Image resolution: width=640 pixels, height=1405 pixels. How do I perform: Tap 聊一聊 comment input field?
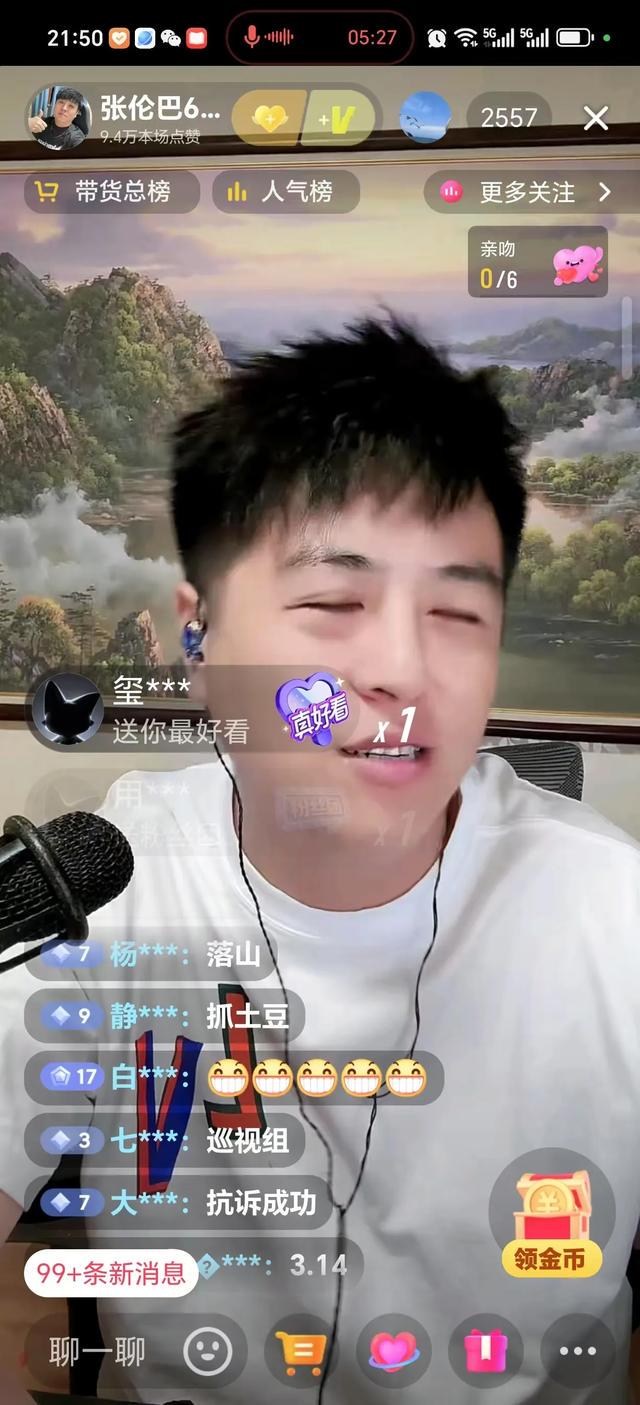pyautogui.click(x=98, y=1352)
